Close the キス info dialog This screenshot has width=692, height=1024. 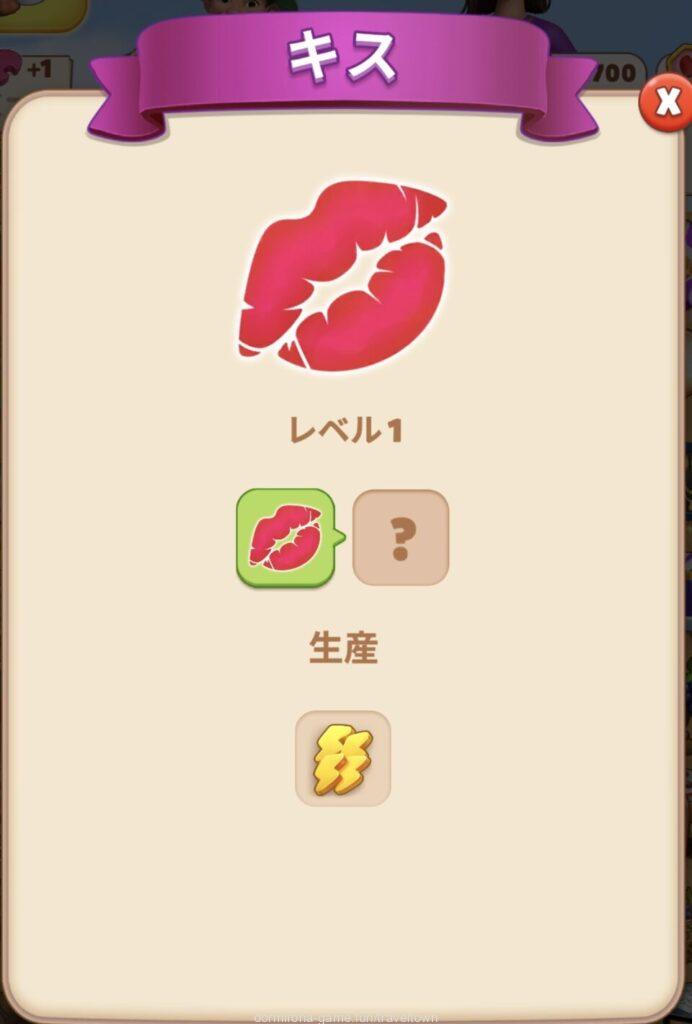pos(664,103)
